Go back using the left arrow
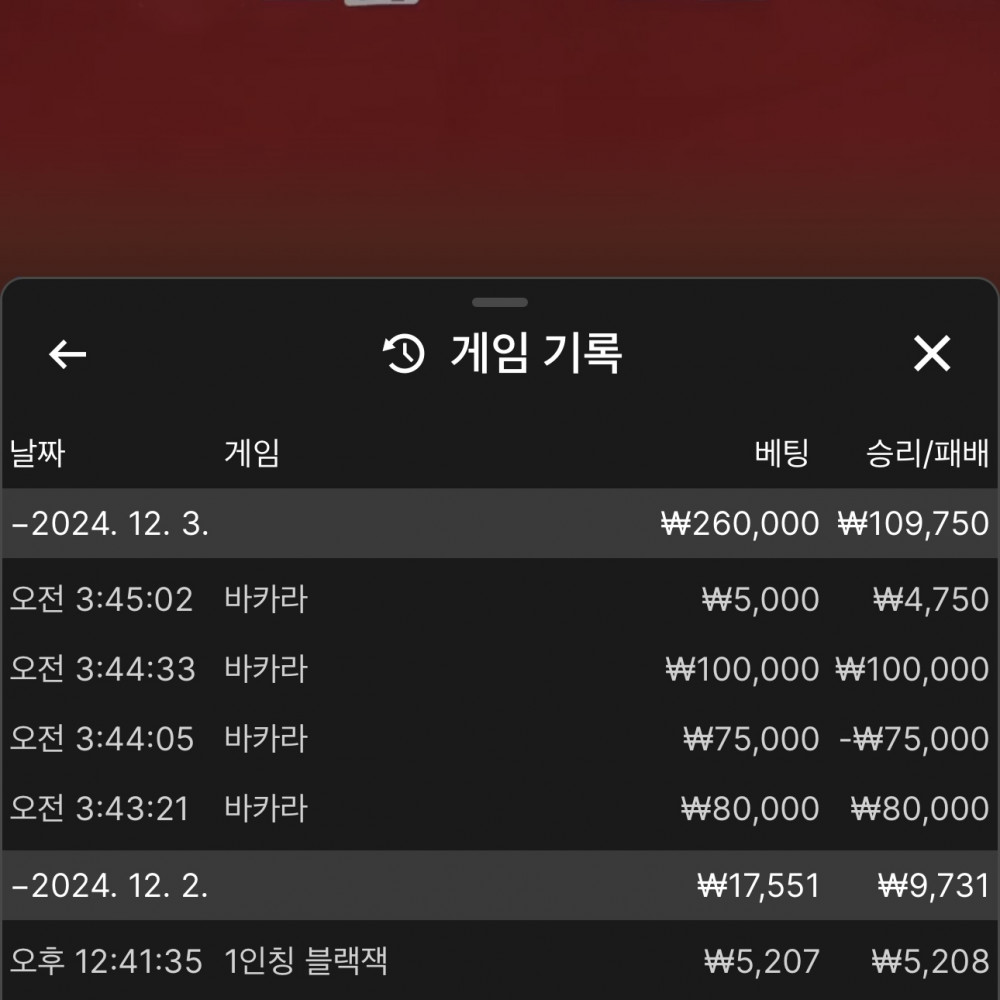Viewport: 1000px width, 1000px height. 68,354
